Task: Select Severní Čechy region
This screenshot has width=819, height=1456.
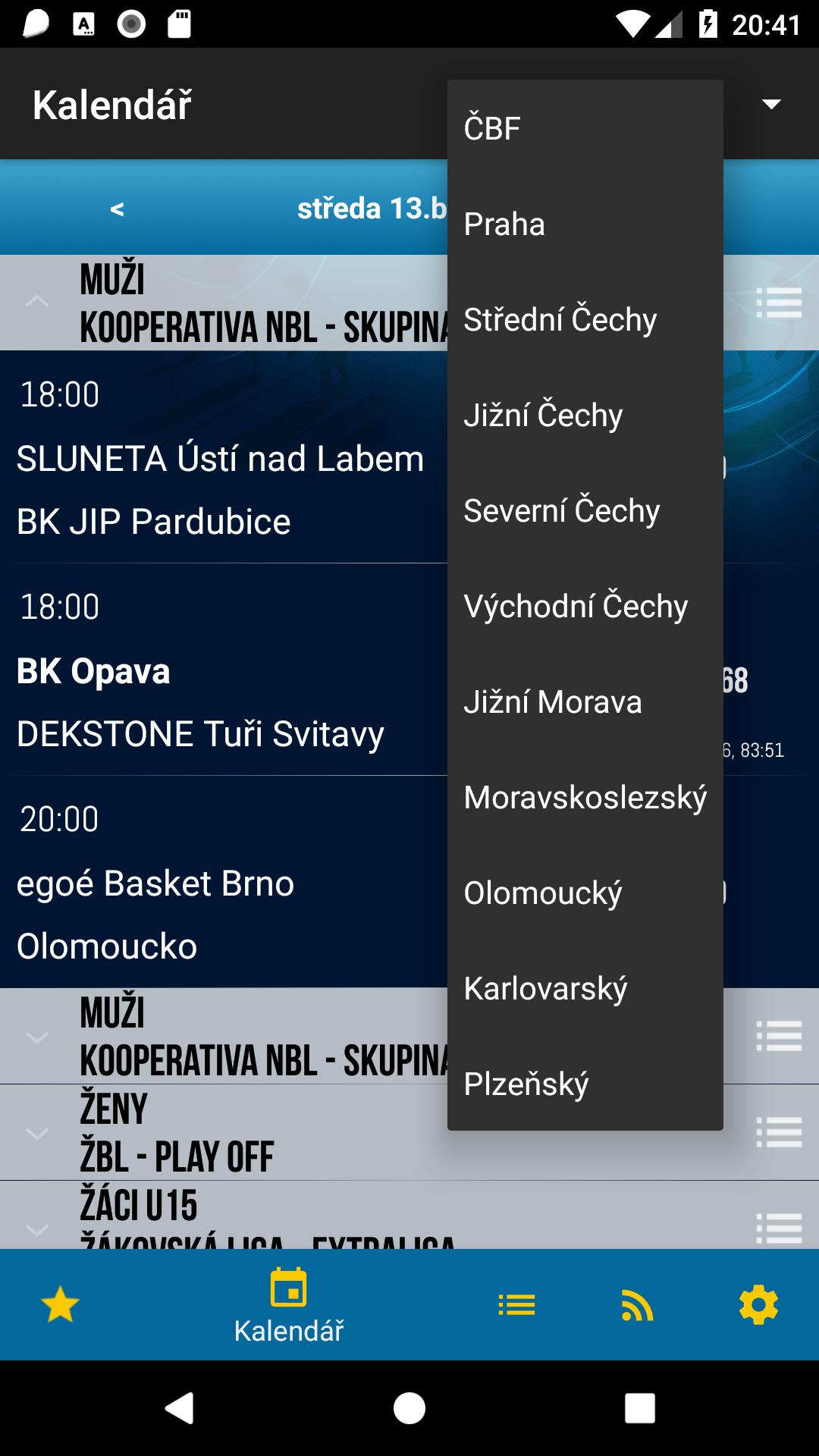Action: click(x=584, y=510)
